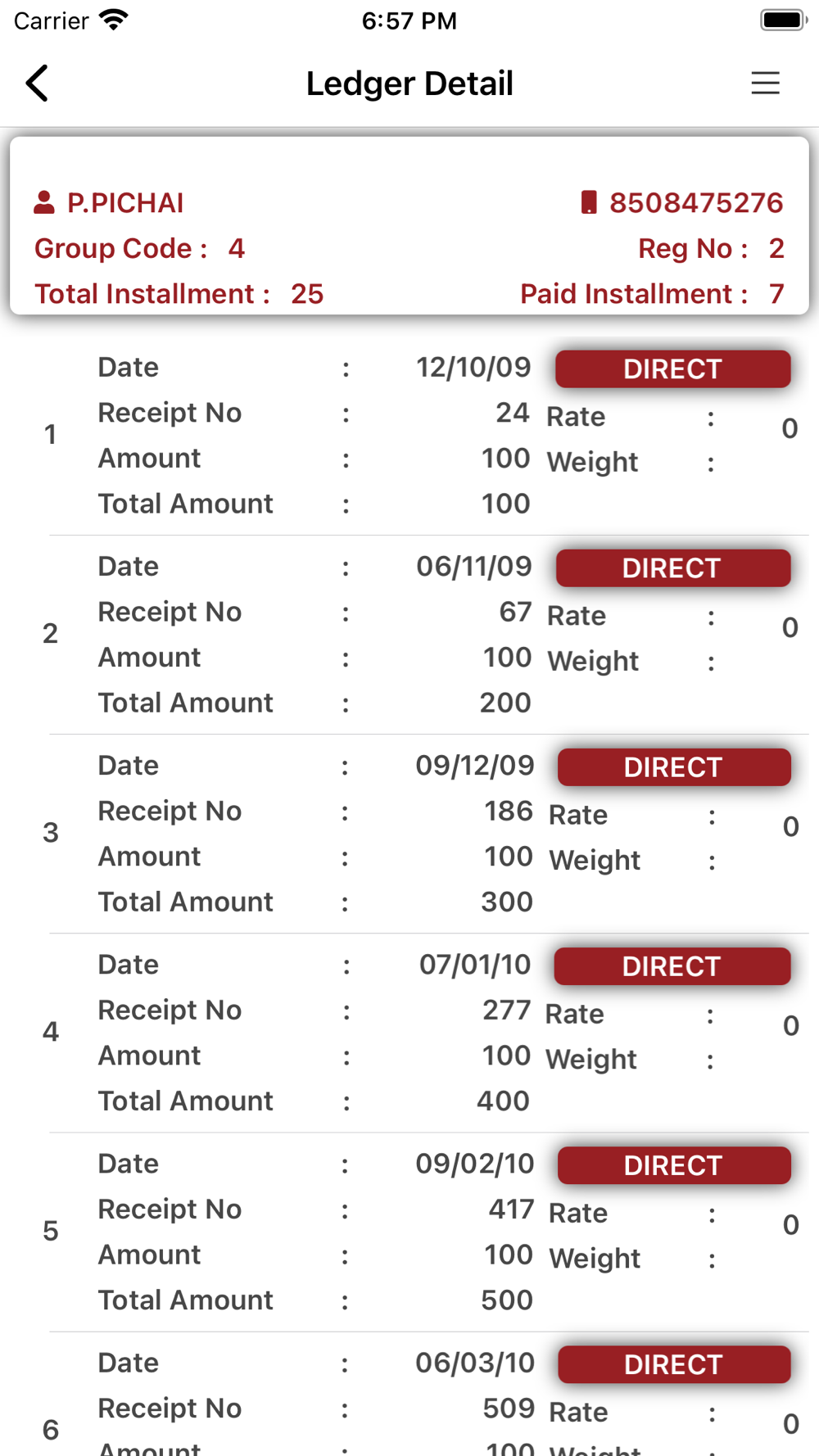Go back from Ledger Detail

click(37, 84)
